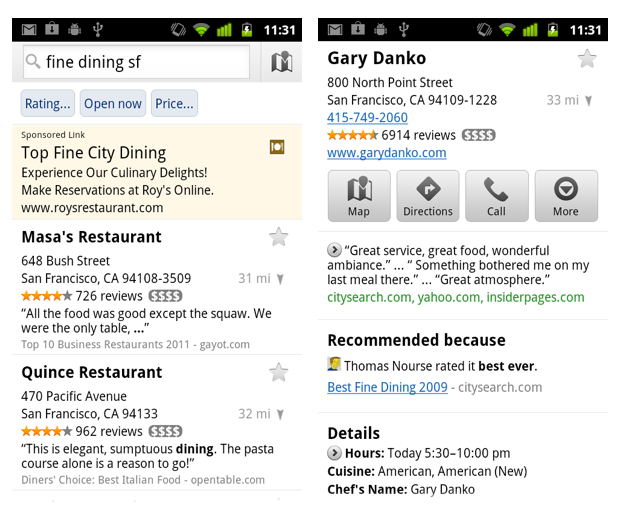Screen dimensions: 637x519
Task: Tap the phone number 415-749-2060
Action: click(x=367, y=118)
